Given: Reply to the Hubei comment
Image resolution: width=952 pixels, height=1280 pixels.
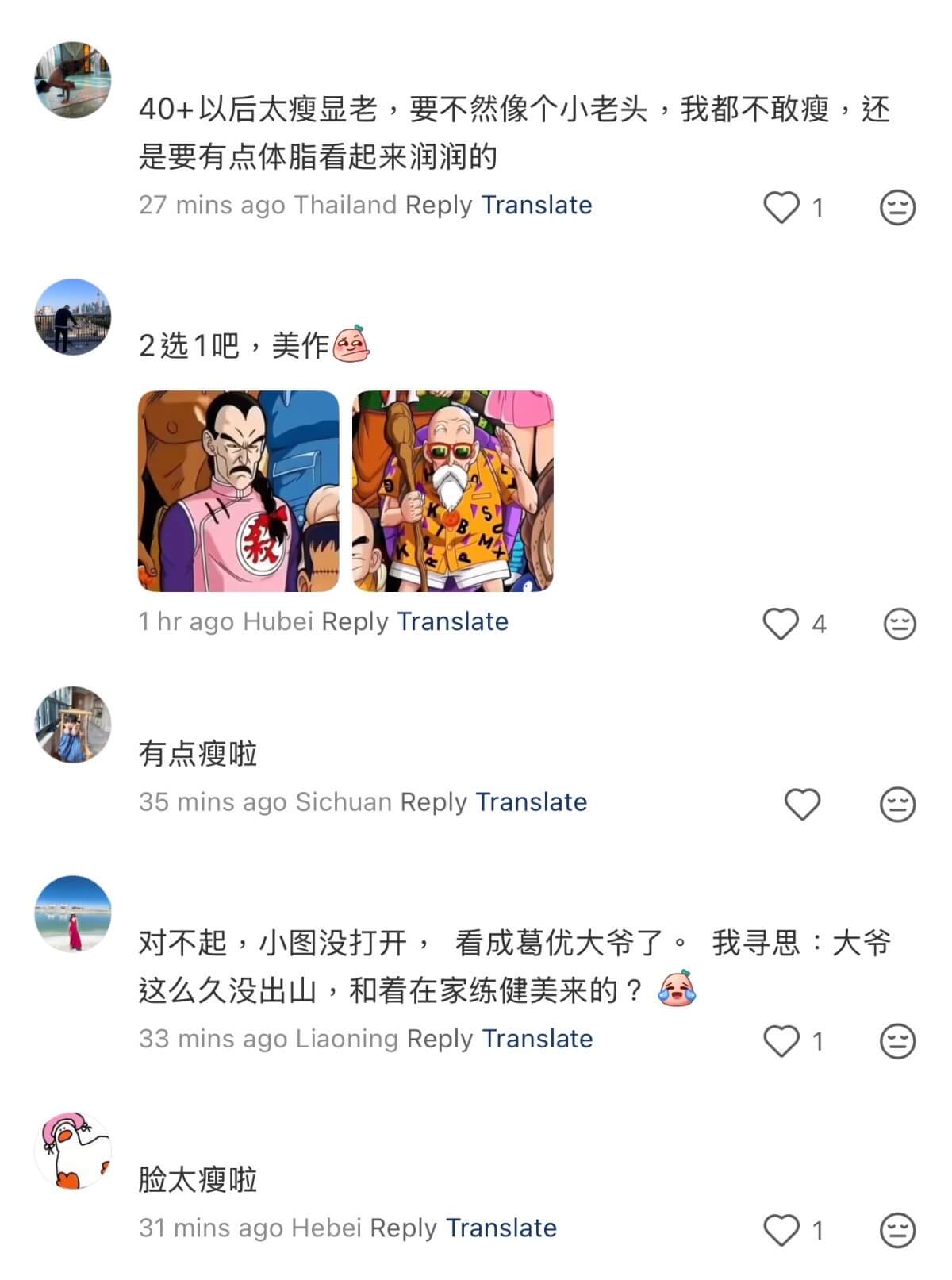Looking at the screenshot, I should pos(355,621).
